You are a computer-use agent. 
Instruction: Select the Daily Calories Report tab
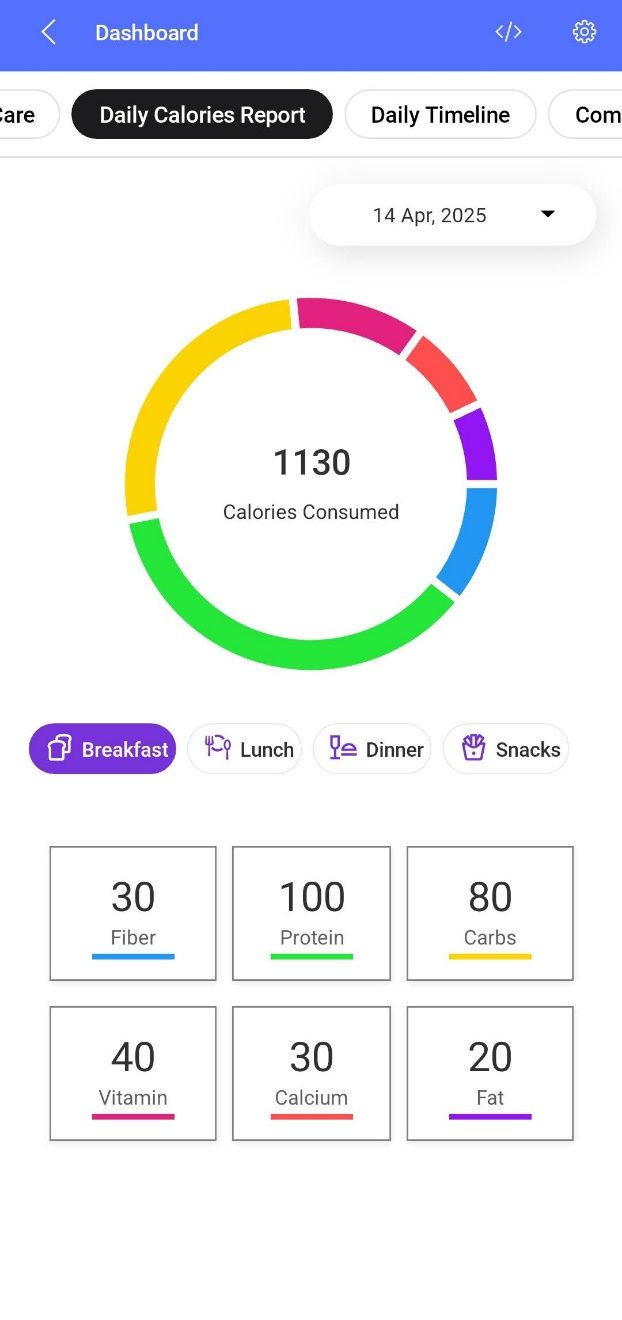(x=202, y=115)
